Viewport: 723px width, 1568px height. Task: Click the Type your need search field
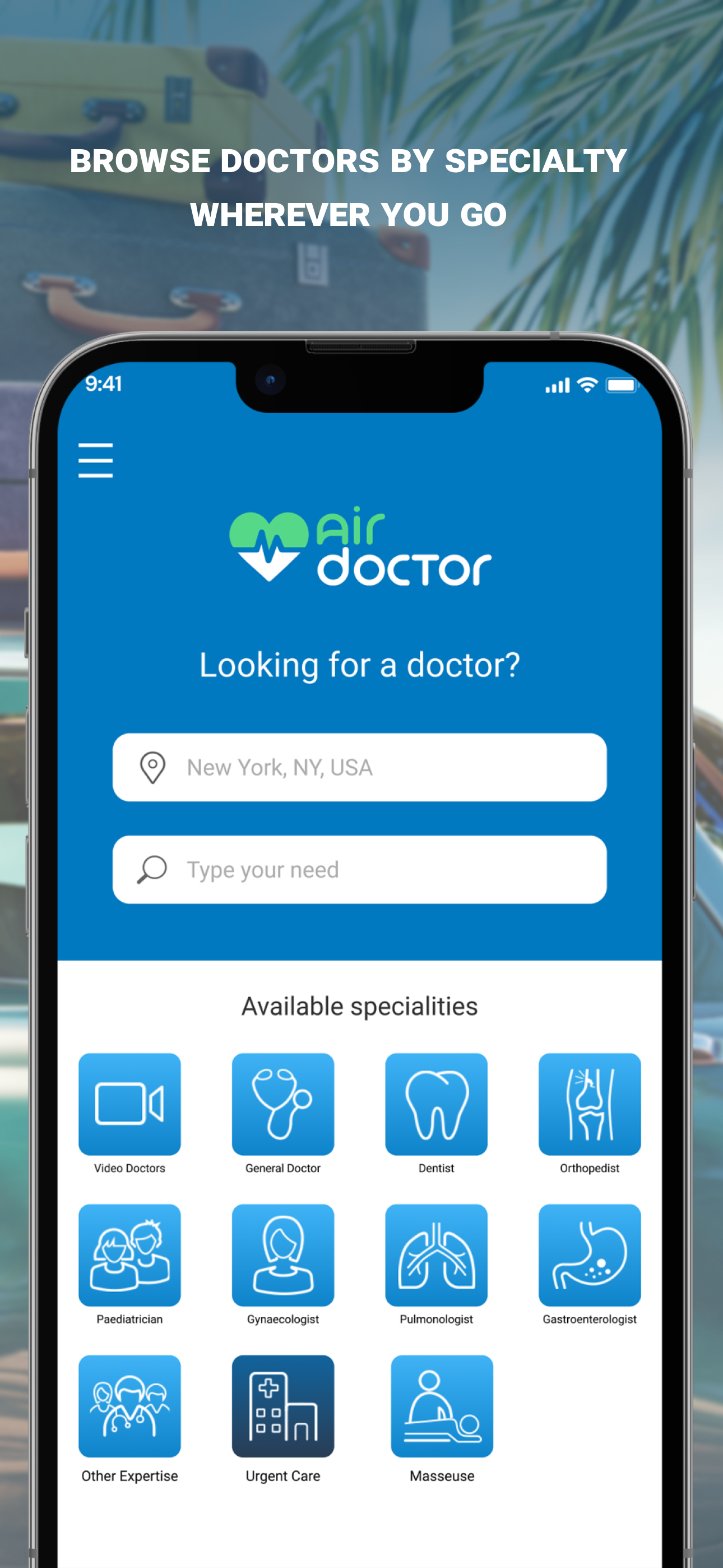tap(359, 869)
